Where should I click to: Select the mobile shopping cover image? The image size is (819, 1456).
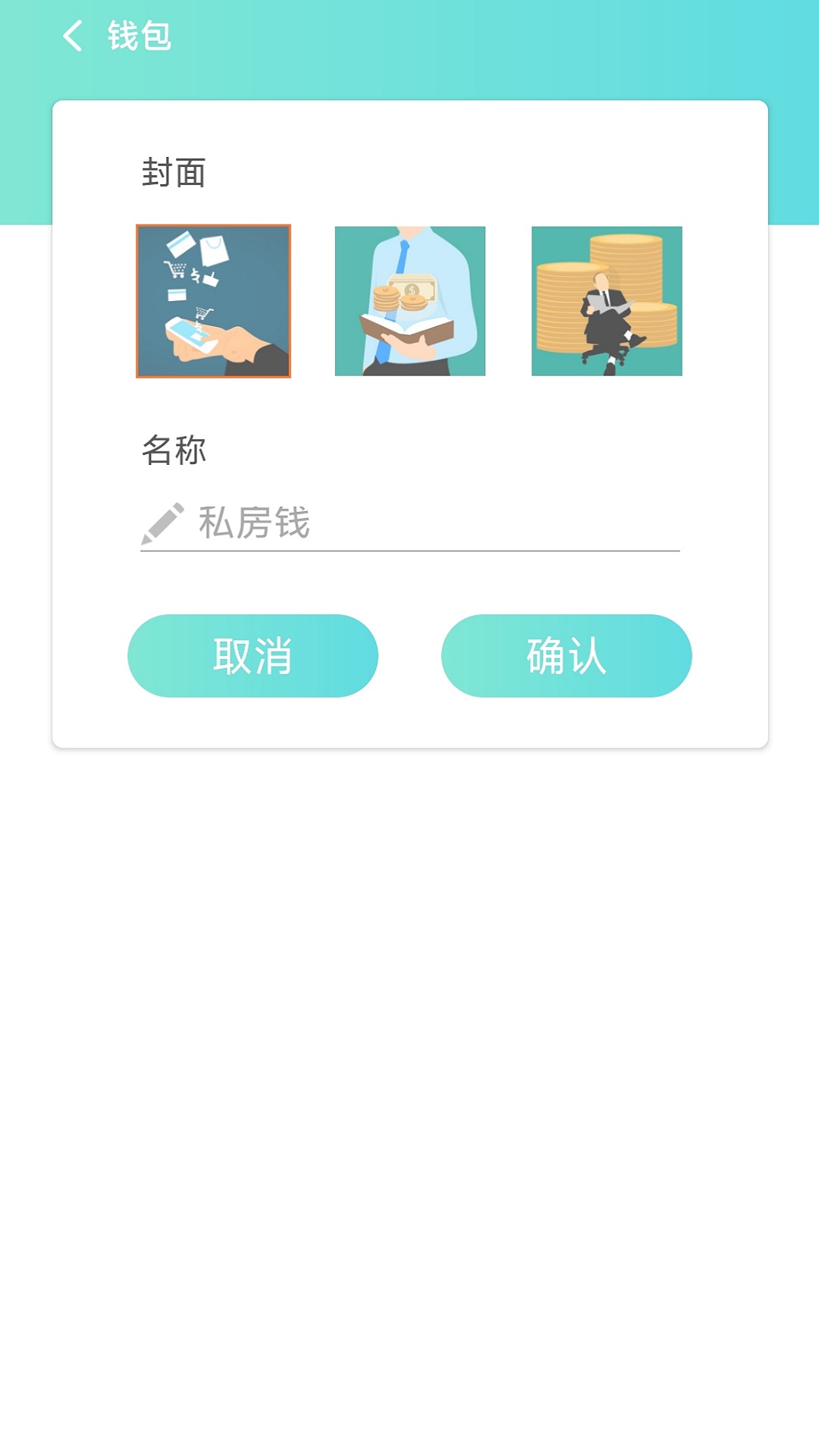(x=213, y=301)
